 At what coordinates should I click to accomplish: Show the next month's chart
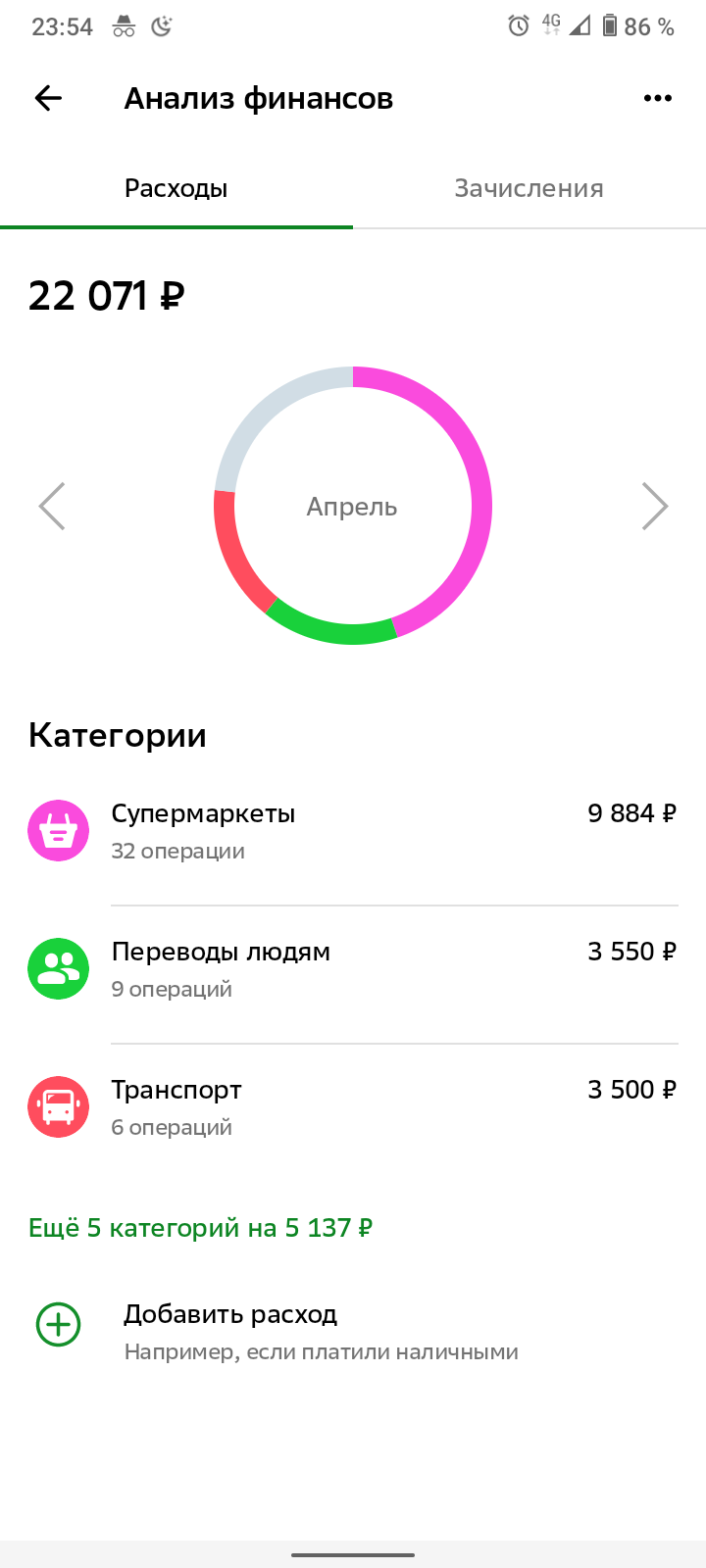[x=654, y=507]
